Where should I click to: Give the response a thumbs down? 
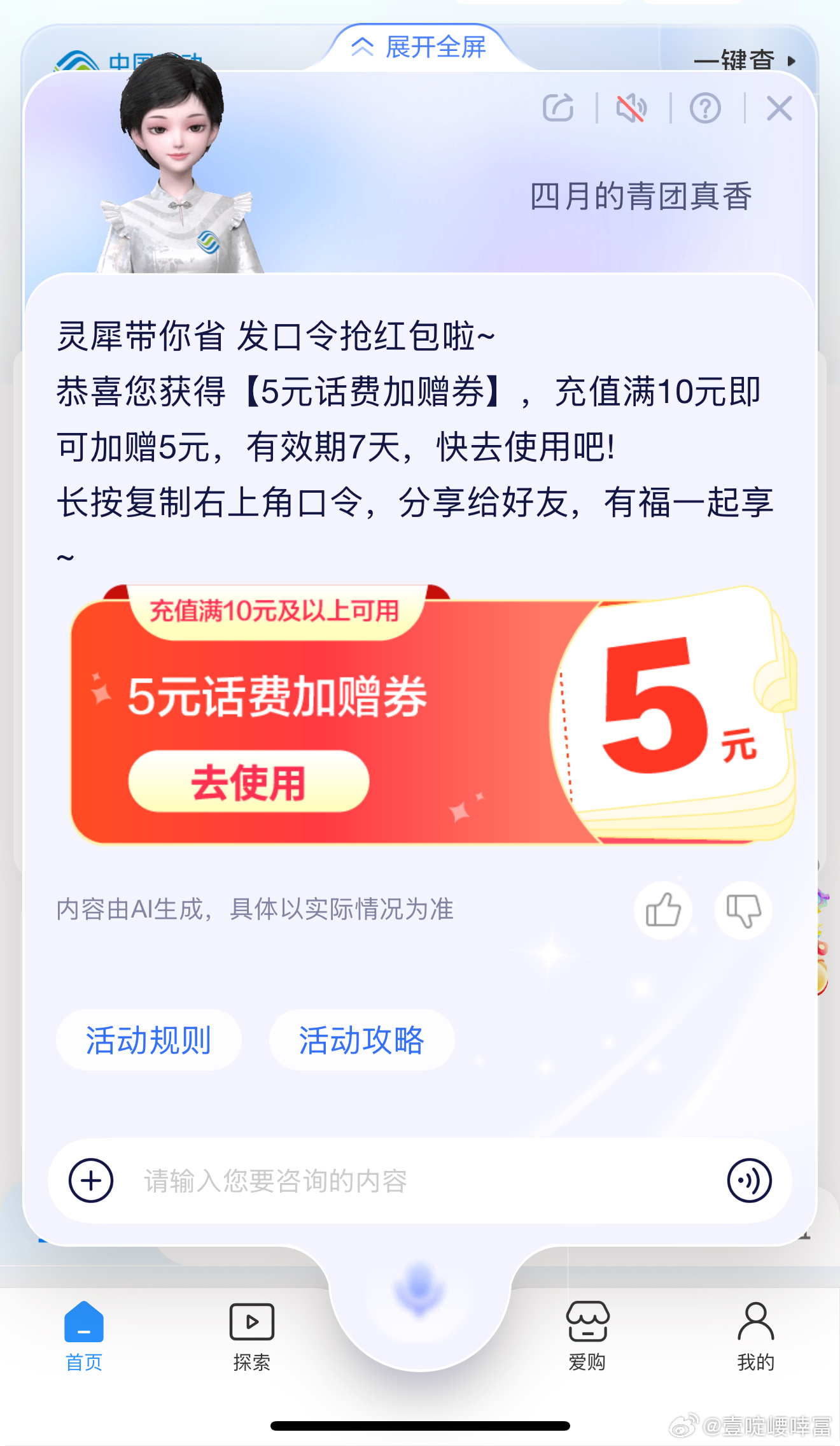coord(743,910)
